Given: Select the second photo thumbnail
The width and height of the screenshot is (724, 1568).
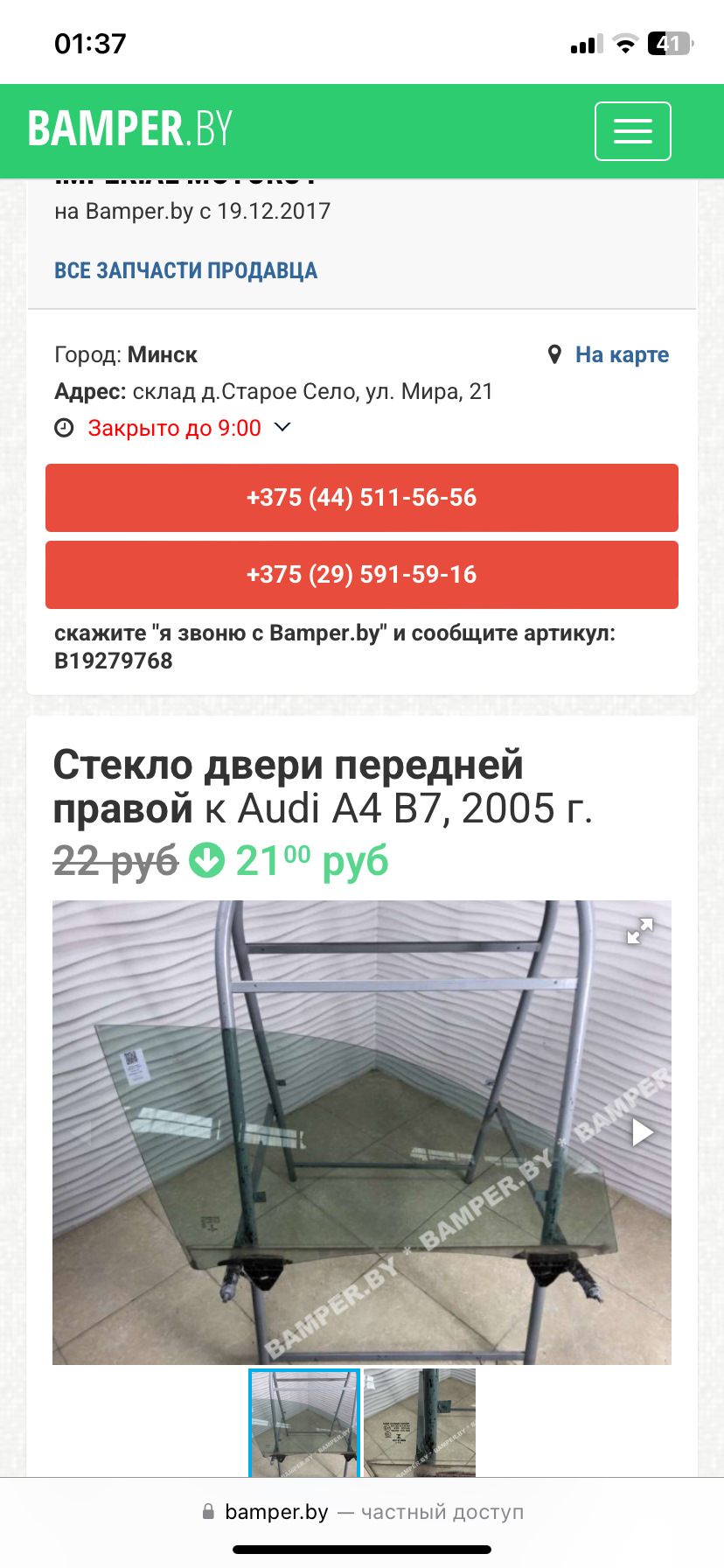Looking at the screenshot, I should point(420,1423).
